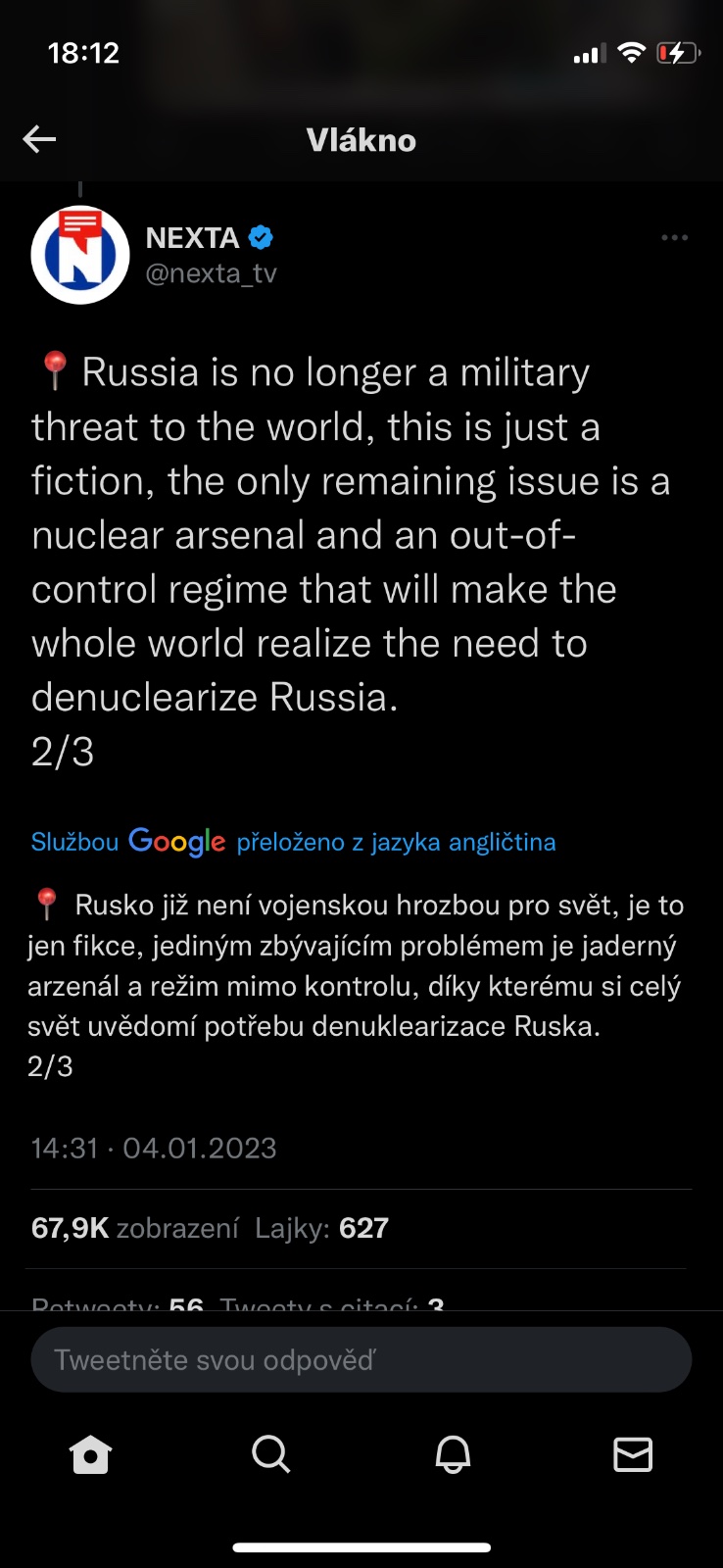Open NEXTA profile avatar
The height and width of the screenshot is (1568, 723).
point(80,255)
